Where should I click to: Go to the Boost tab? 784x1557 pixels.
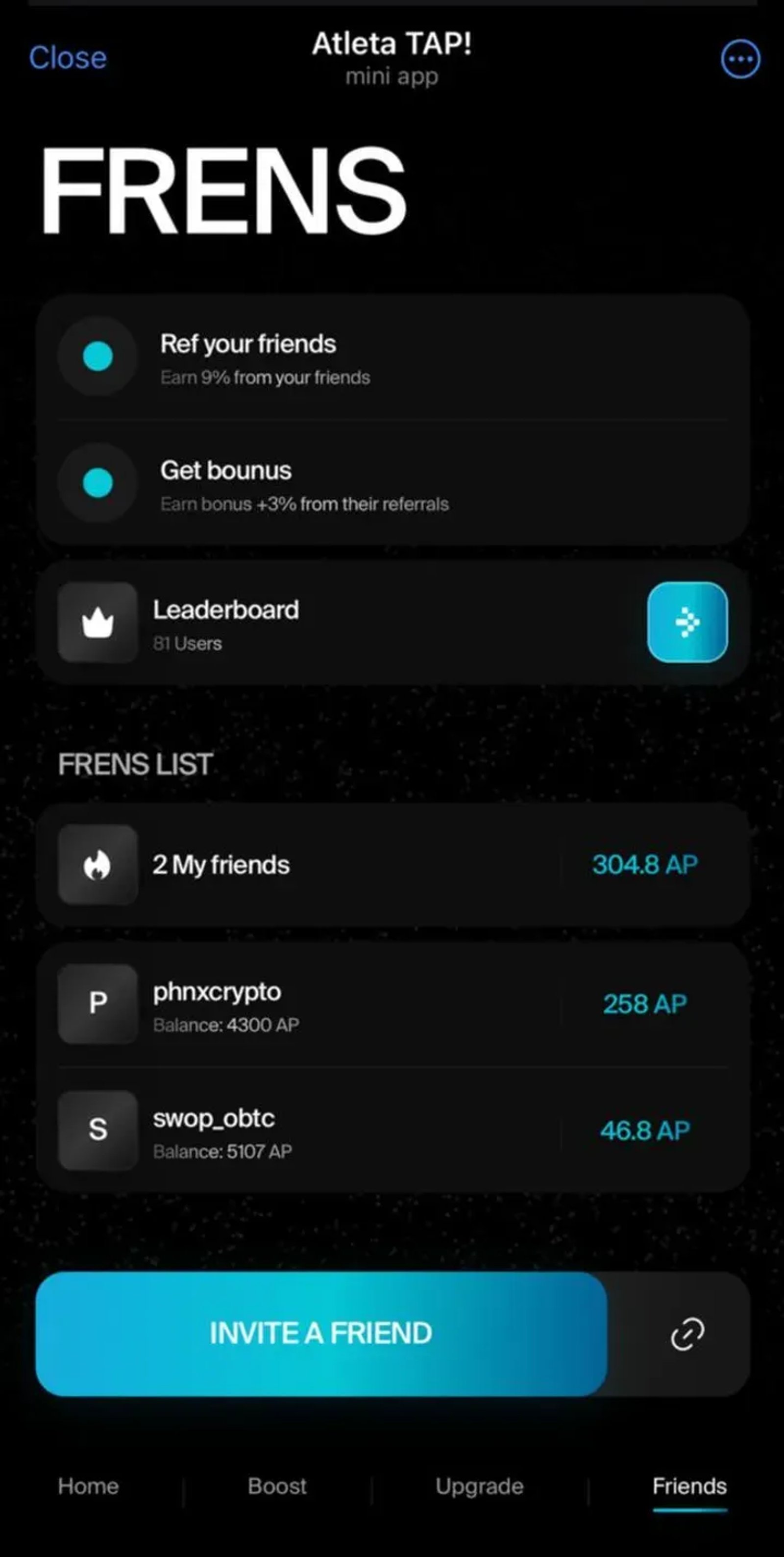pyautogui.click(x=277, y=1486)
